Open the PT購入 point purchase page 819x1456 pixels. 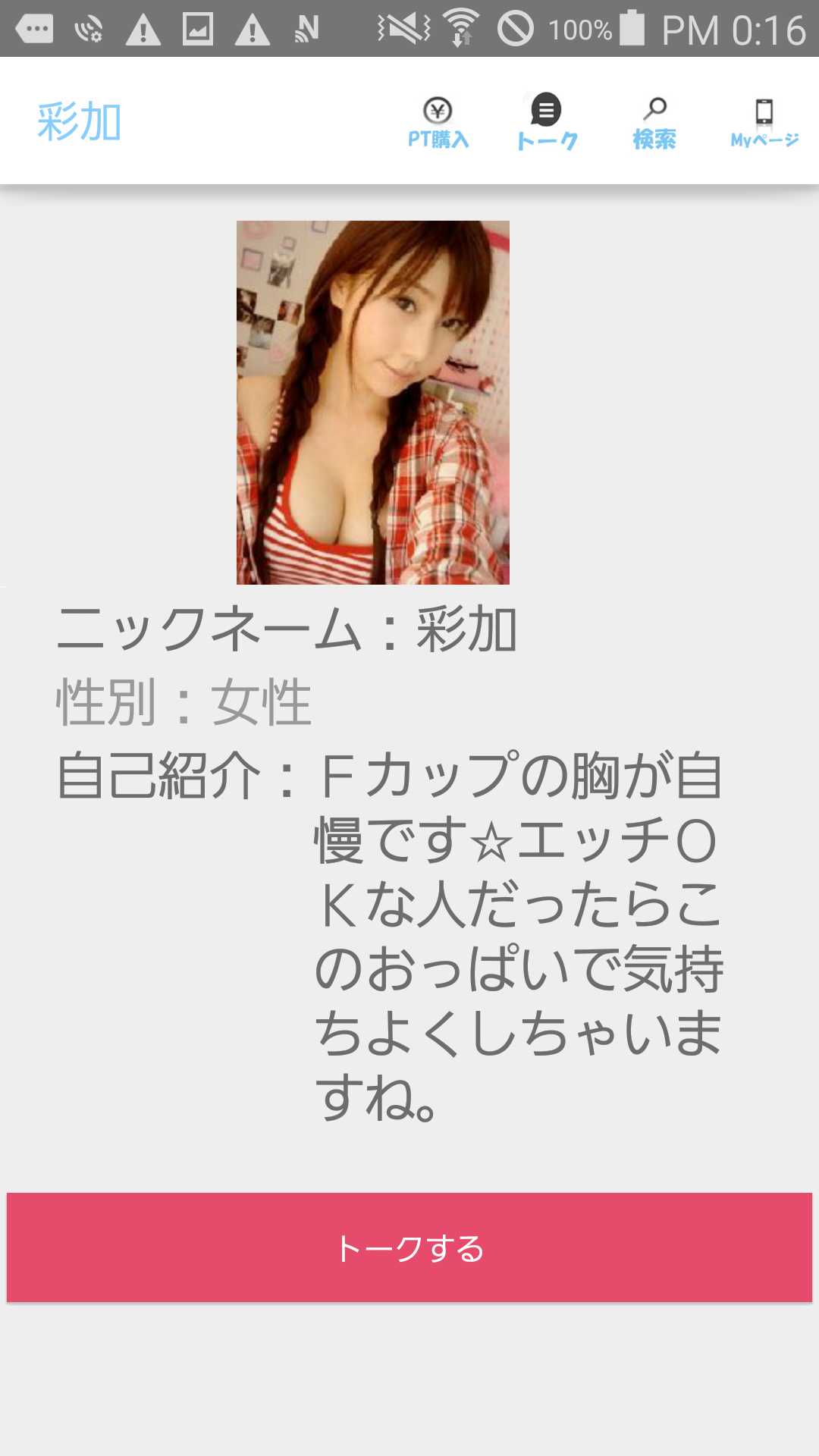point(438,122)
